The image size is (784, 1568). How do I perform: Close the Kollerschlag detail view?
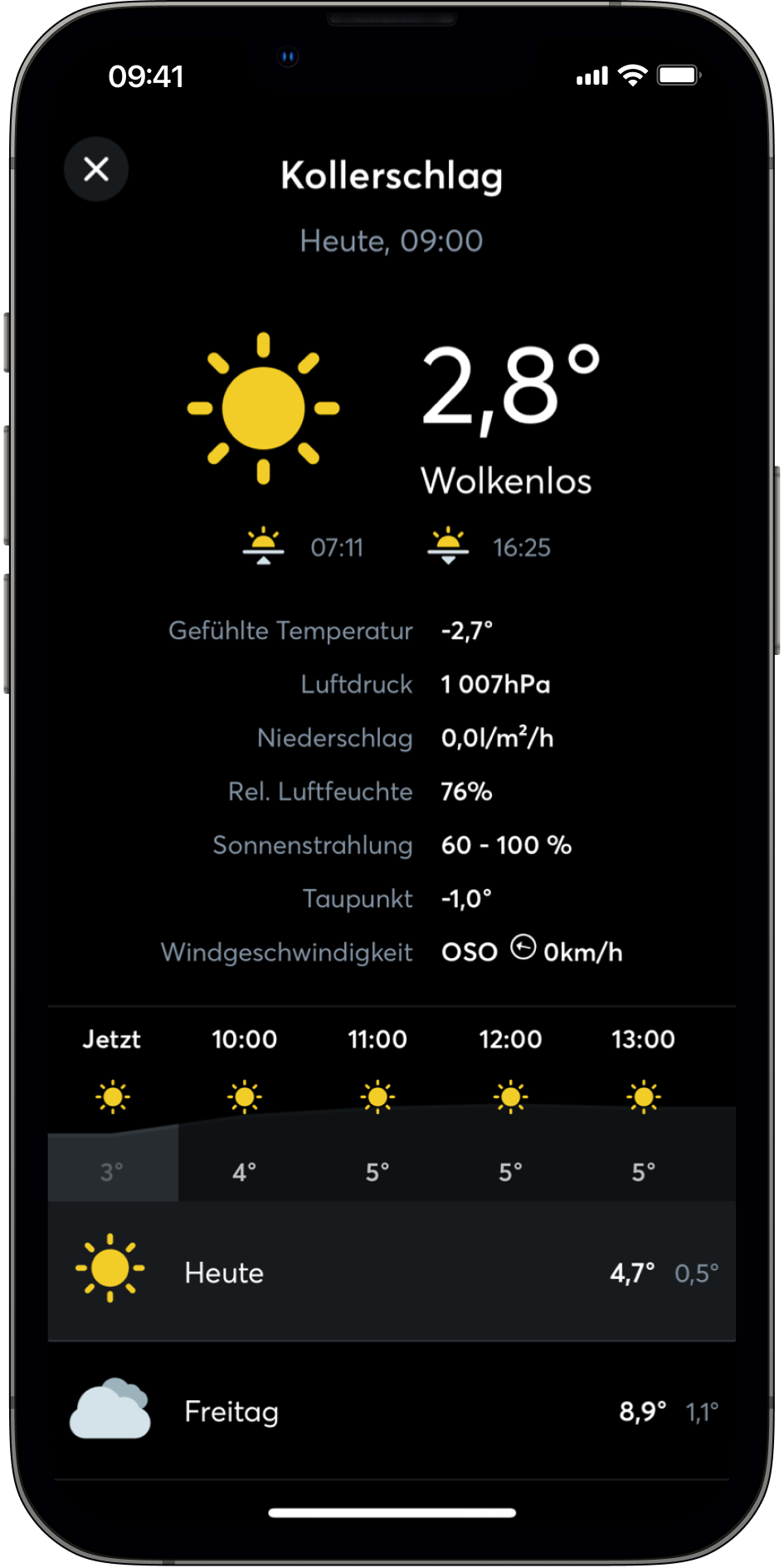pos(95,169)
